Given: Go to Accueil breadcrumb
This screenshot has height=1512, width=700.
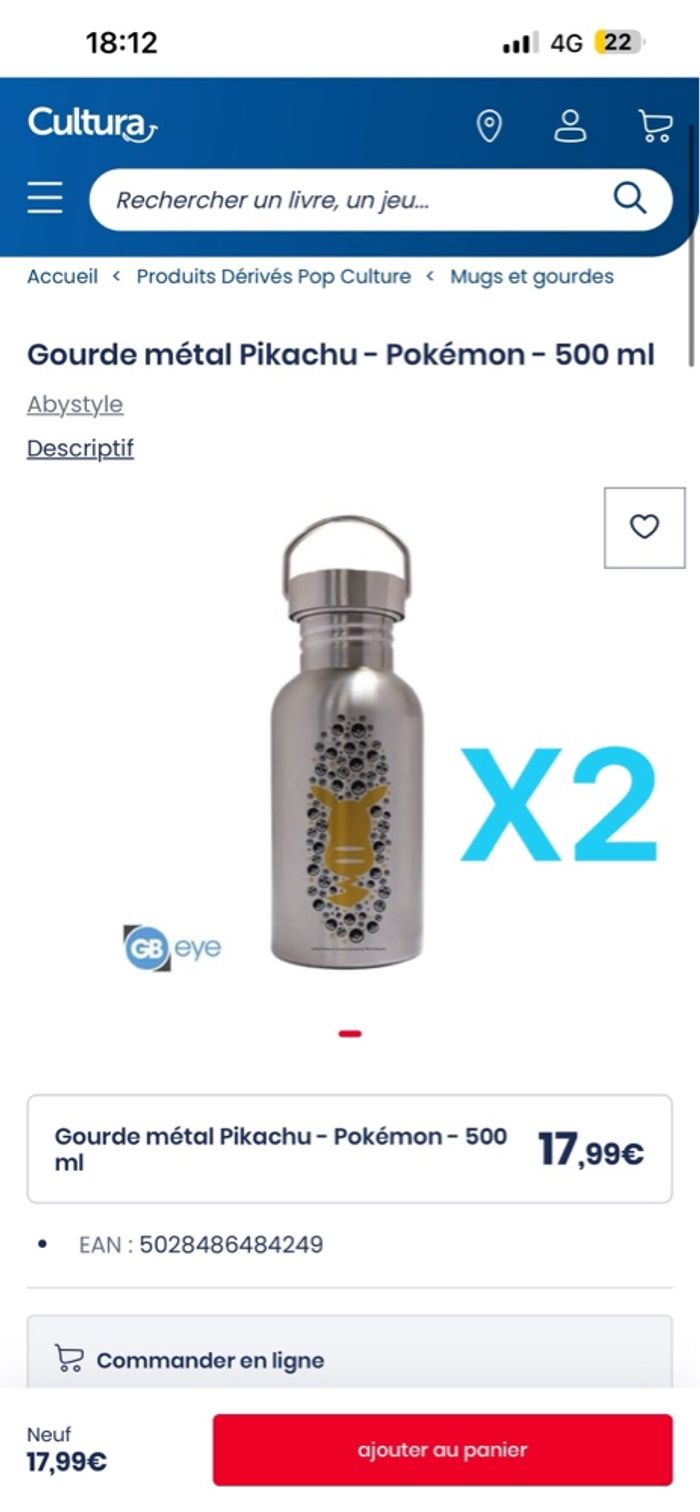Looking at the screenshot, I should pos(62,277).
